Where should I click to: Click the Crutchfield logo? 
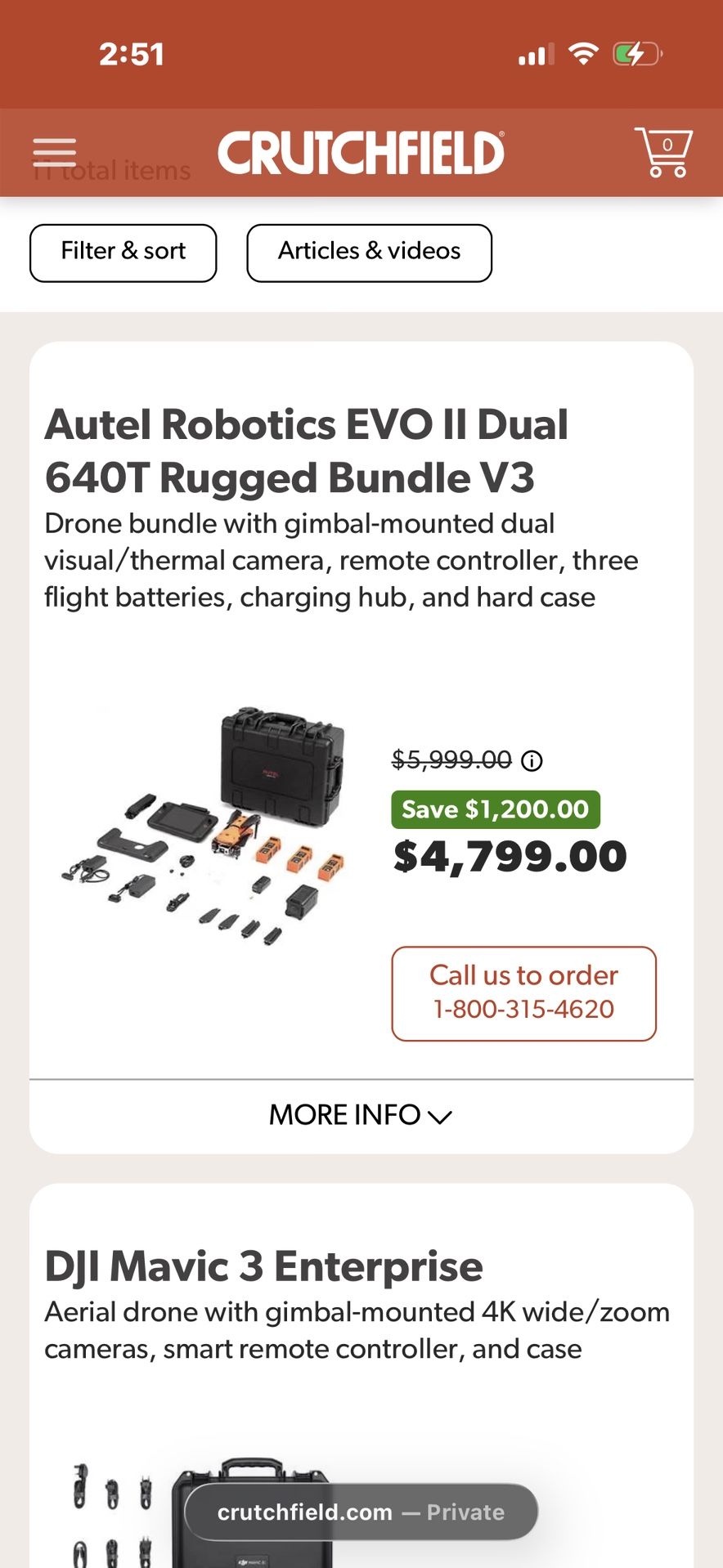click(x=361, y=152)
